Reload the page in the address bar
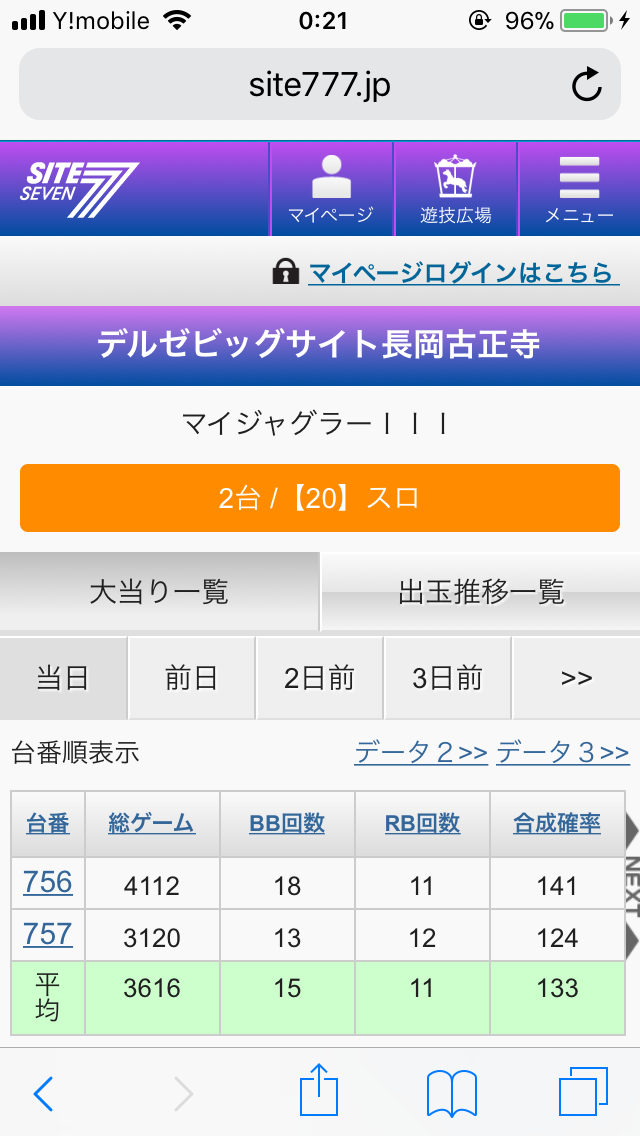Image resolution: width=640 pixels, height=1136 pixels. coord(586,85)
